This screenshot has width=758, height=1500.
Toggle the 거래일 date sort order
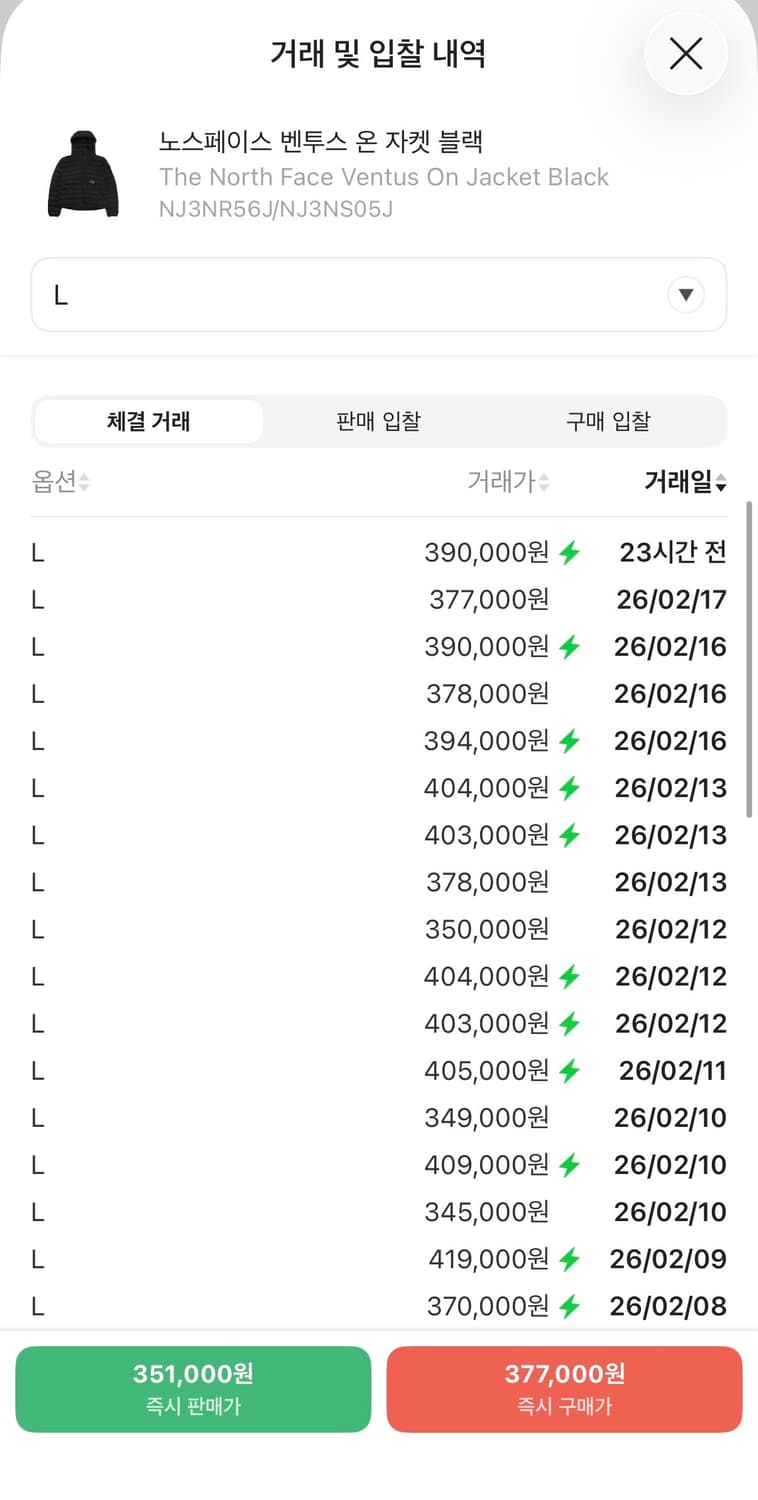[685, 481]
